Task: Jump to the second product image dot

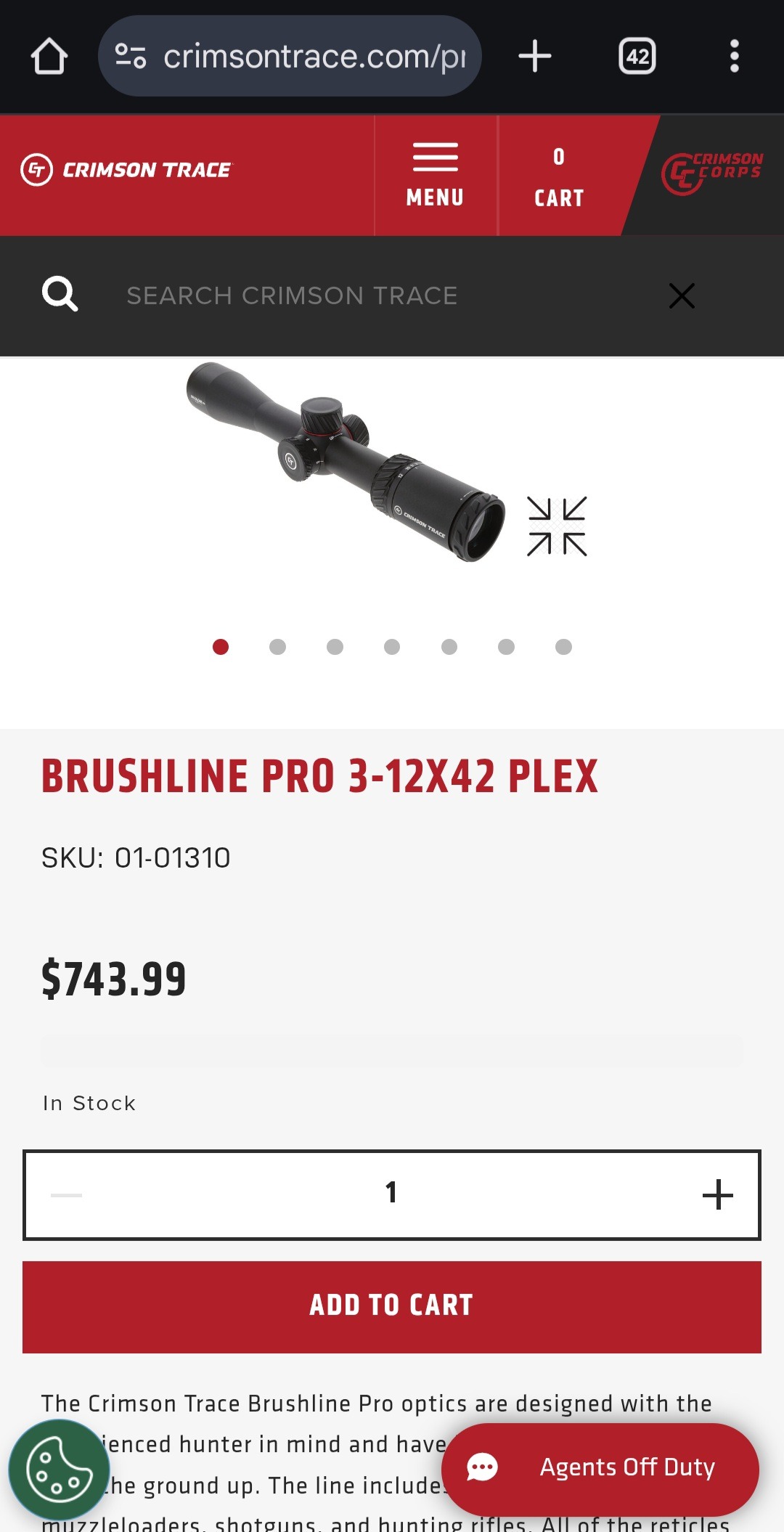Action: pyautogui.click(x=277, y=647)
